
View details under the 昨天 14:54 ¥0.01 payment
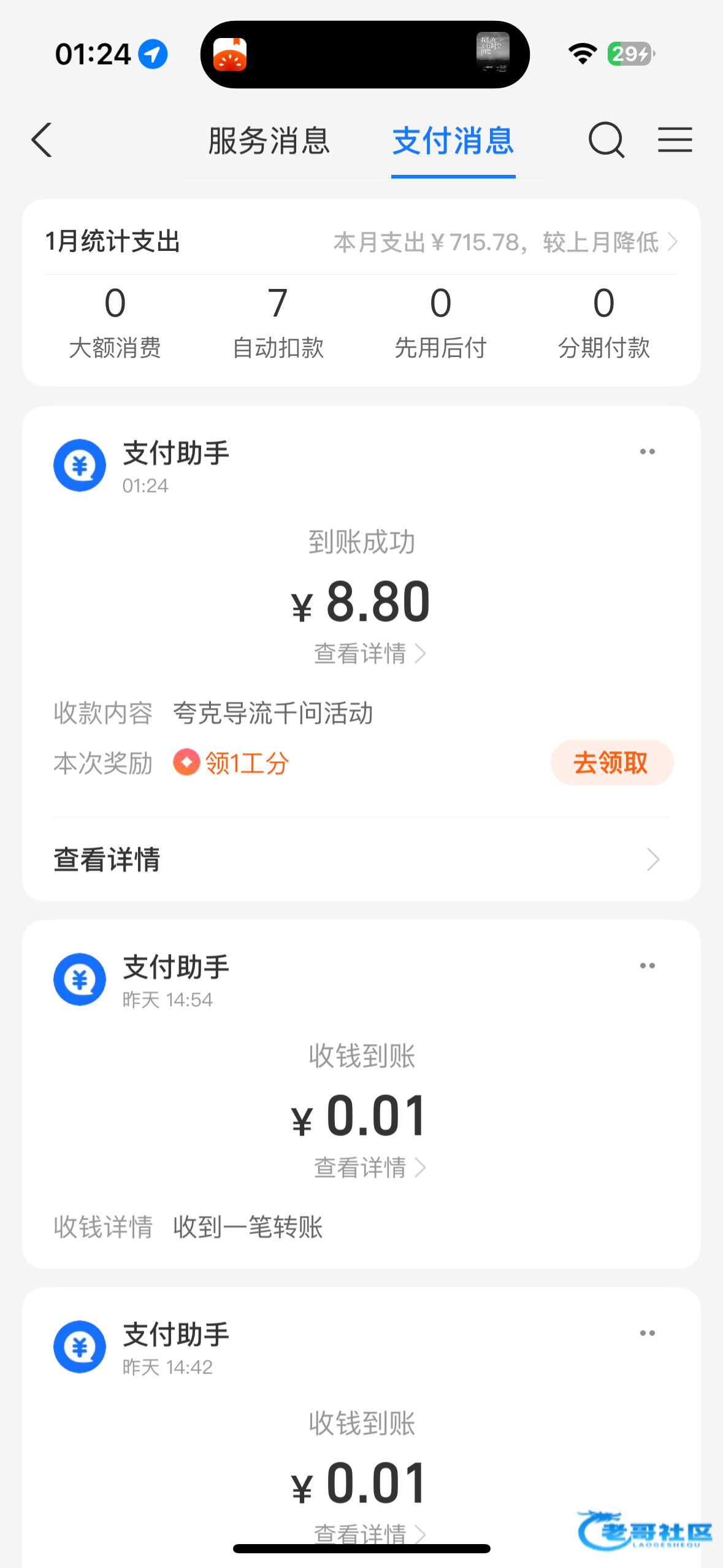pyautogui.click(x=369, y=1168)
